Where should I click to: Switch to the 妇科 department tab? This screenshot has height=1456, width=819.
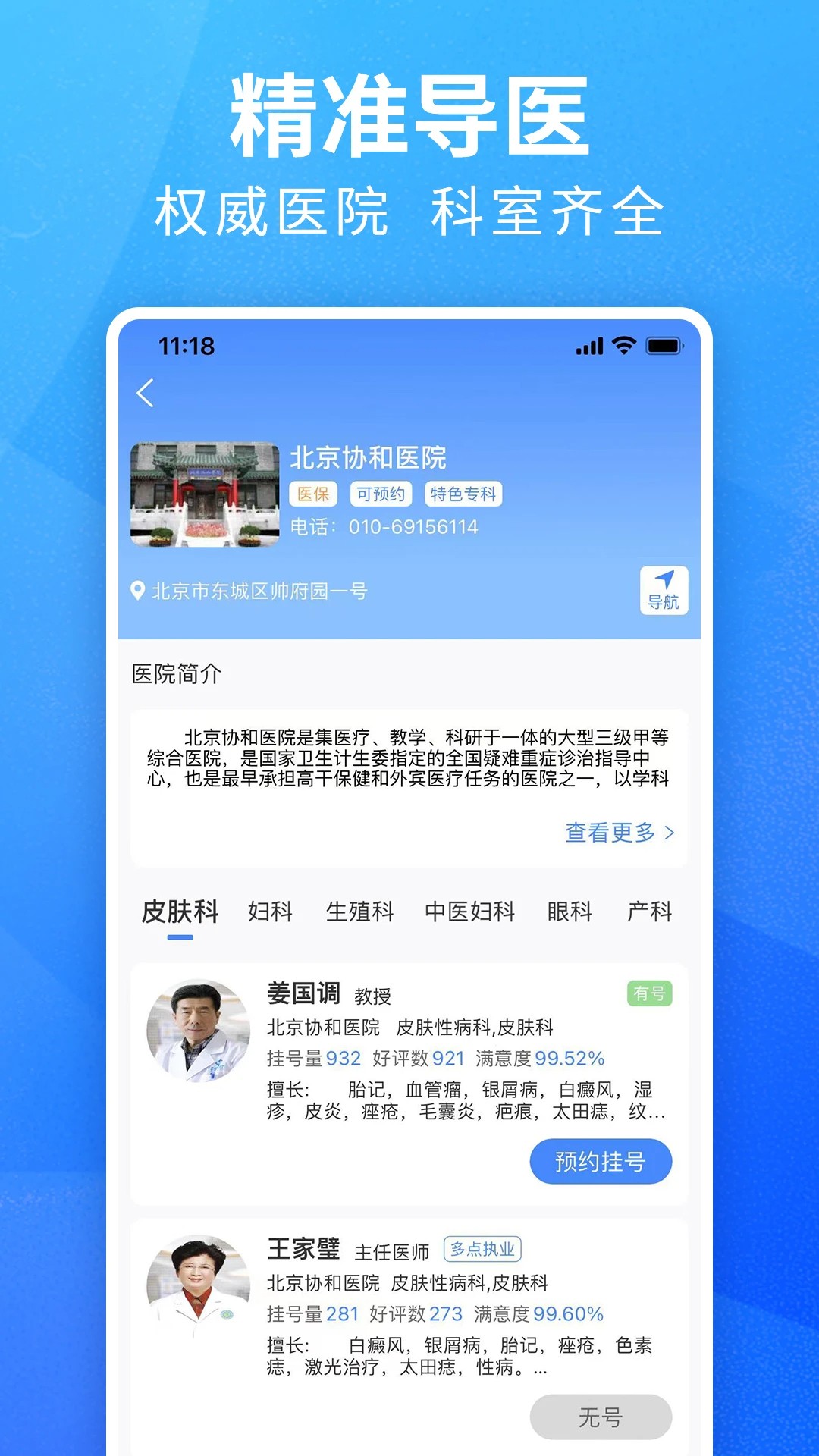tap(271, 912)
